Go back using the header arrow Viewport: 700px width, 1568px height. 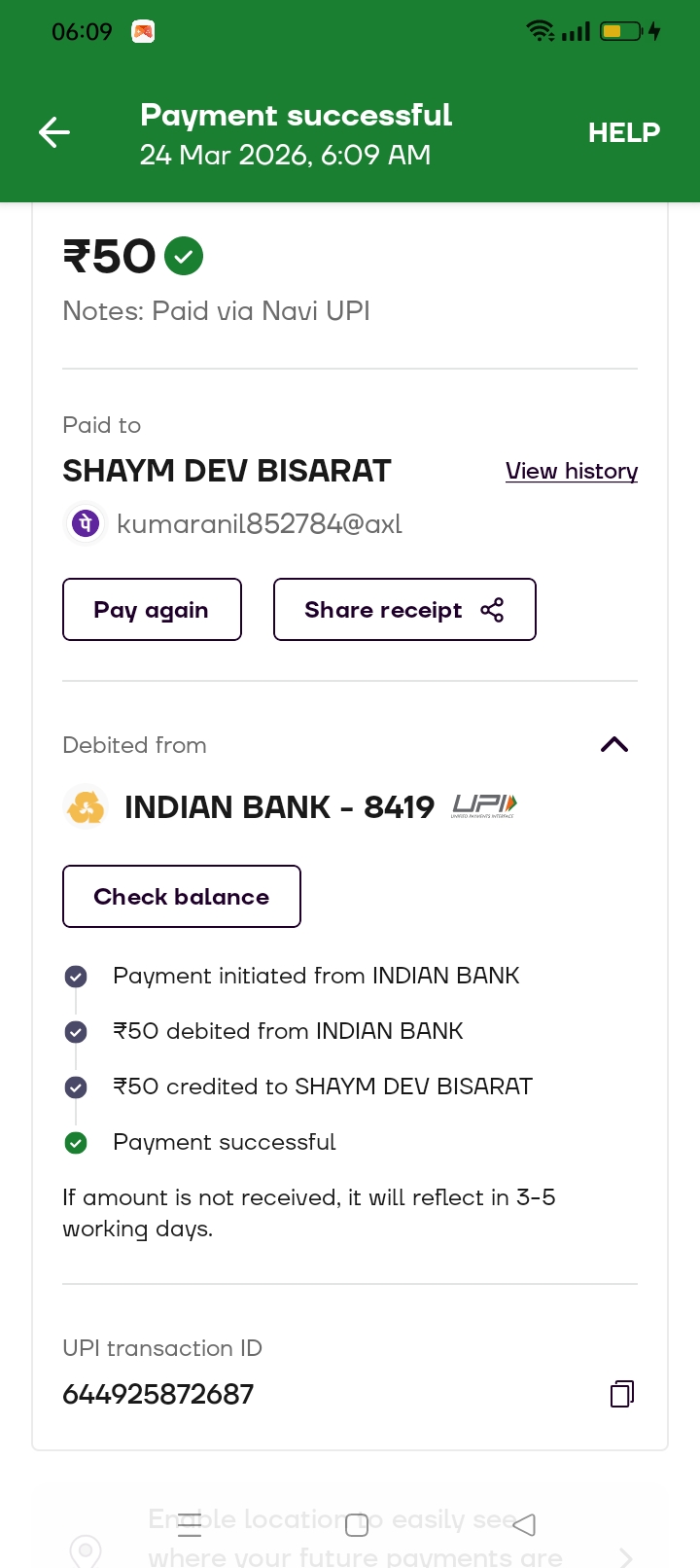[x=54, y=132]
